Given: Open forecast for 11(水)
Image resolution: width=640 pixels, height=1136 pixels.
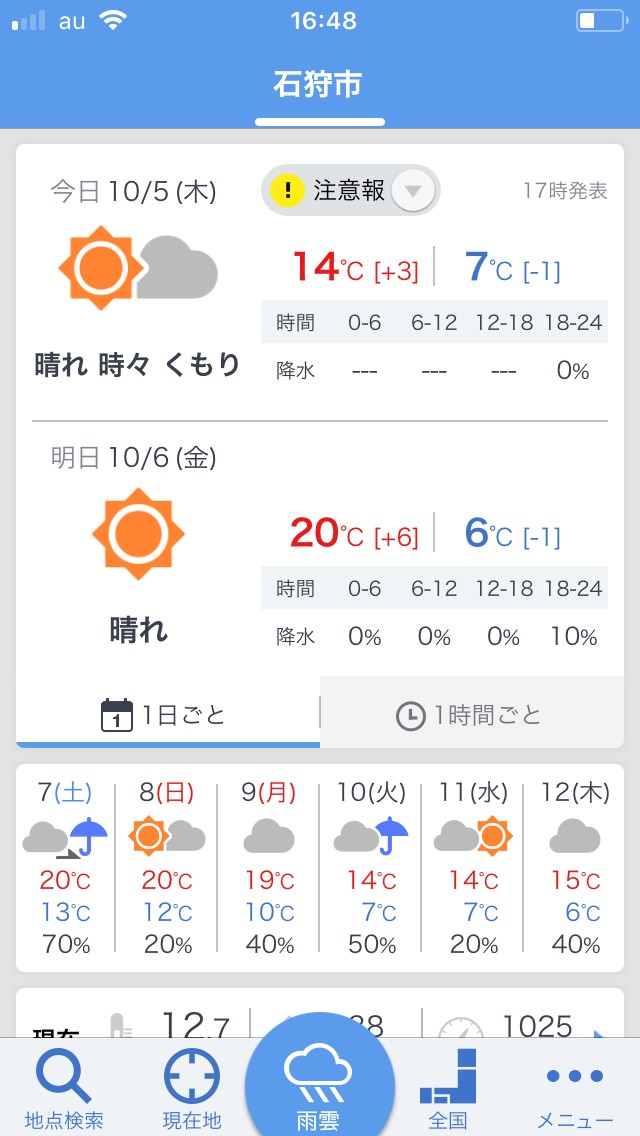Looking at the screenshot, I should point(472,868).
